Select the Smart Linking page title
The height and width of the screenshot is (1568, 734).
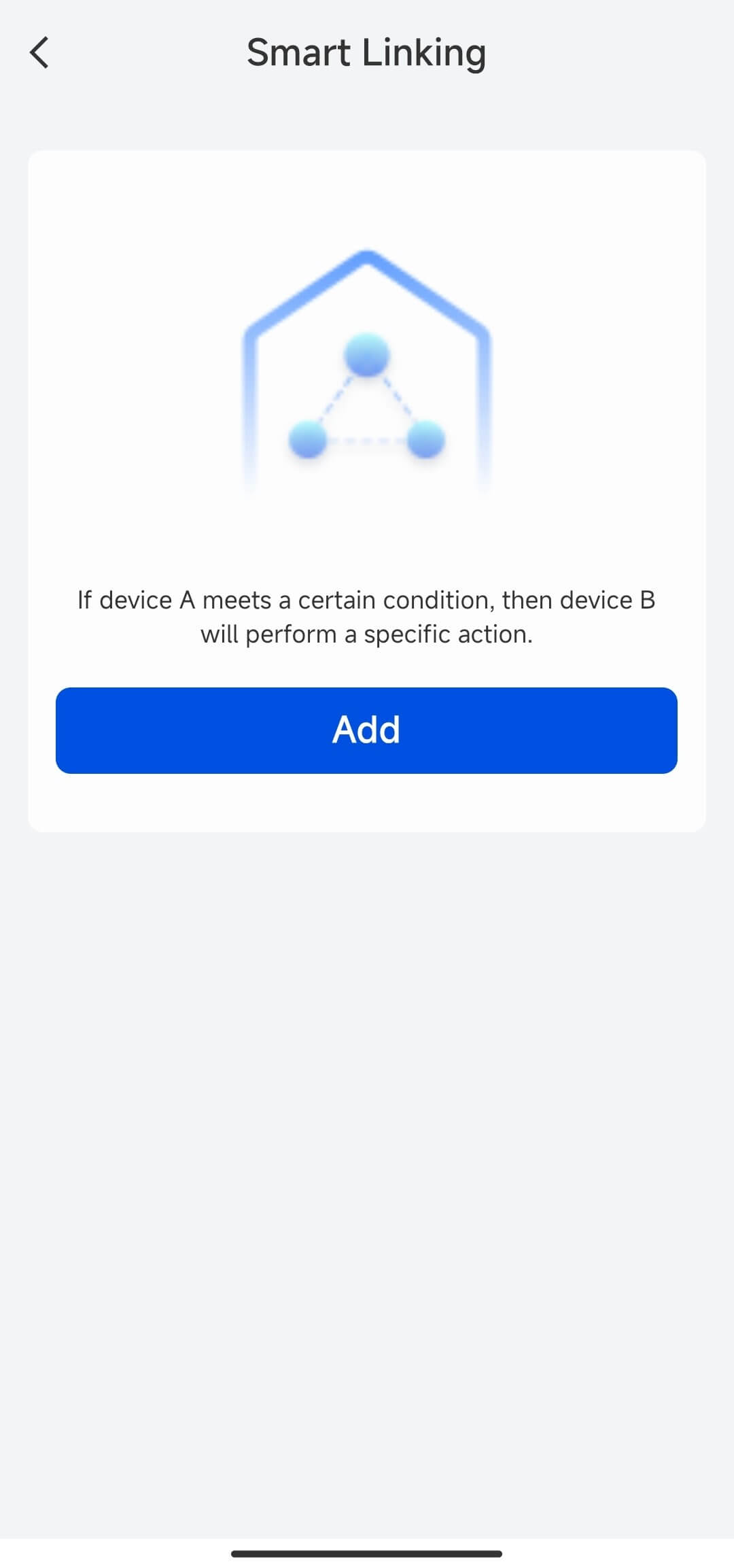click(366, 53)
